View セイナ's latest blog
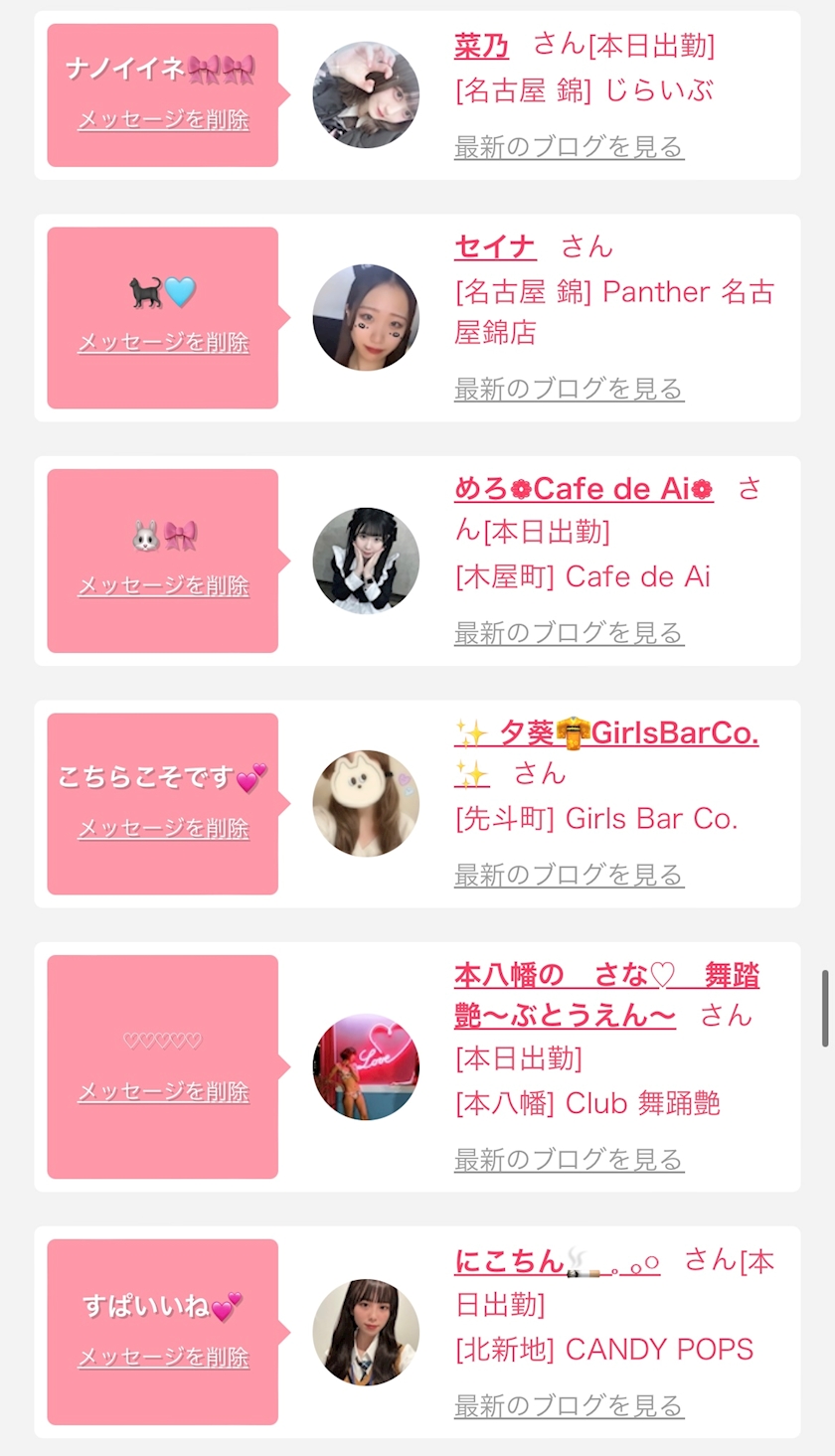The height and width of the screenshot is (1456, 835). (x=569, y=389)
